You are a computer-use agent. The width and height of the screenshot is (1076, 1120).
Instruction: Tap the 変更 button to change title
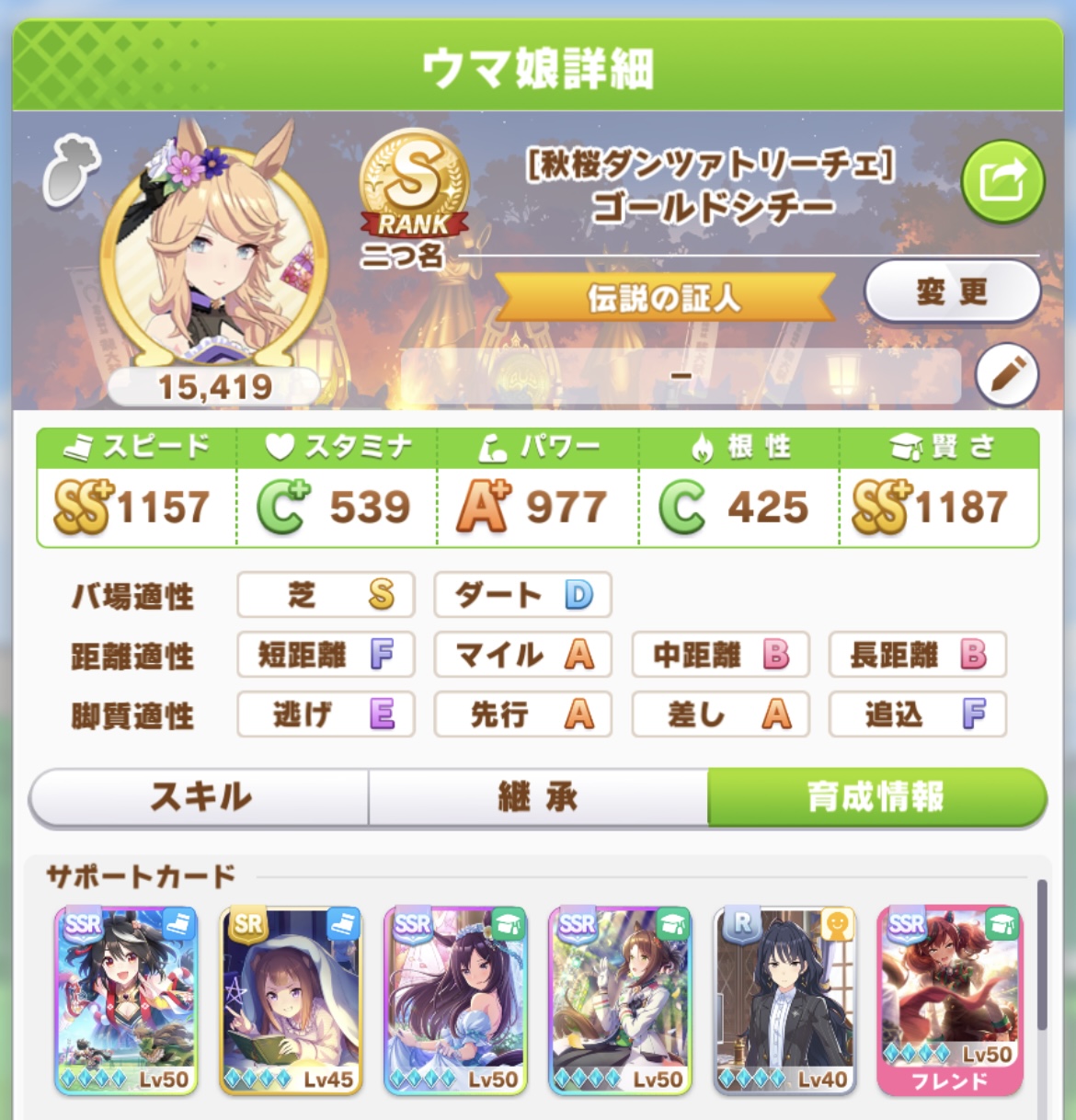pyautogui.click(x=952, y=292)
